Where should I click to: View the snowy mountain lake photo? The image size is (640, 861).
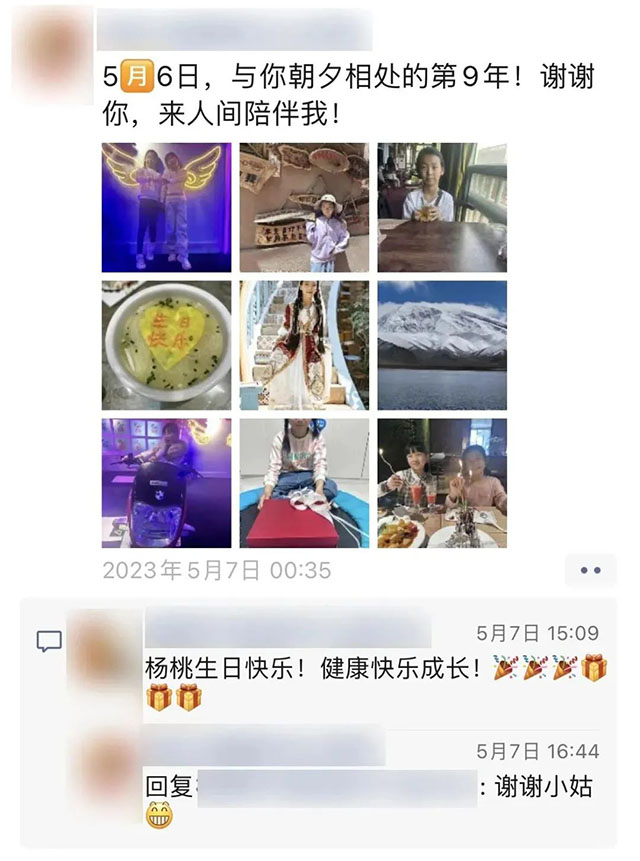coord(442,345)
